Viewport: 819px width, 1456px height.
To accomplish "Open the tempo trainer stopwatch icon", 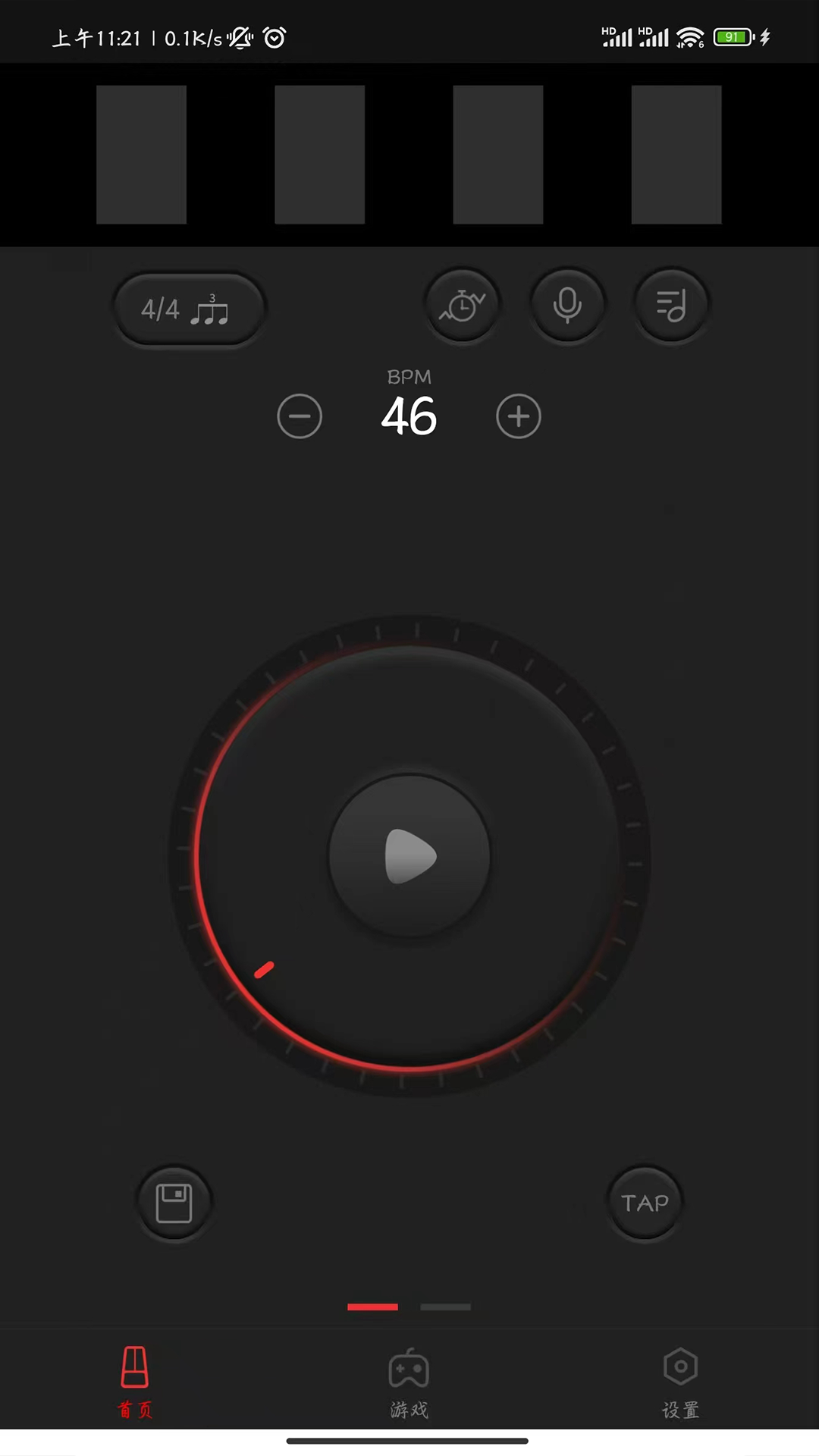I will 463,306.
